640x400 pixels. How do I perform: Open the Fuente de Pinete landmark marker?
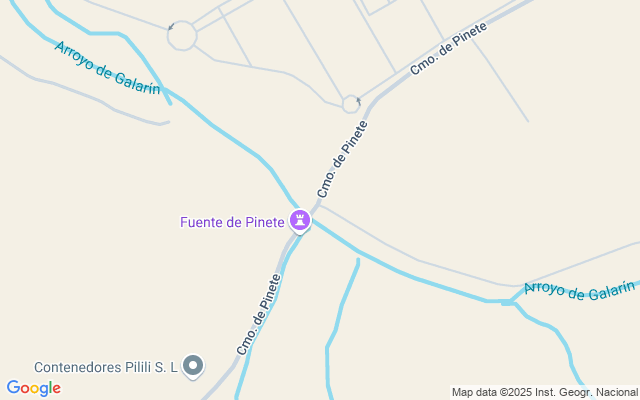click(300, 222)
